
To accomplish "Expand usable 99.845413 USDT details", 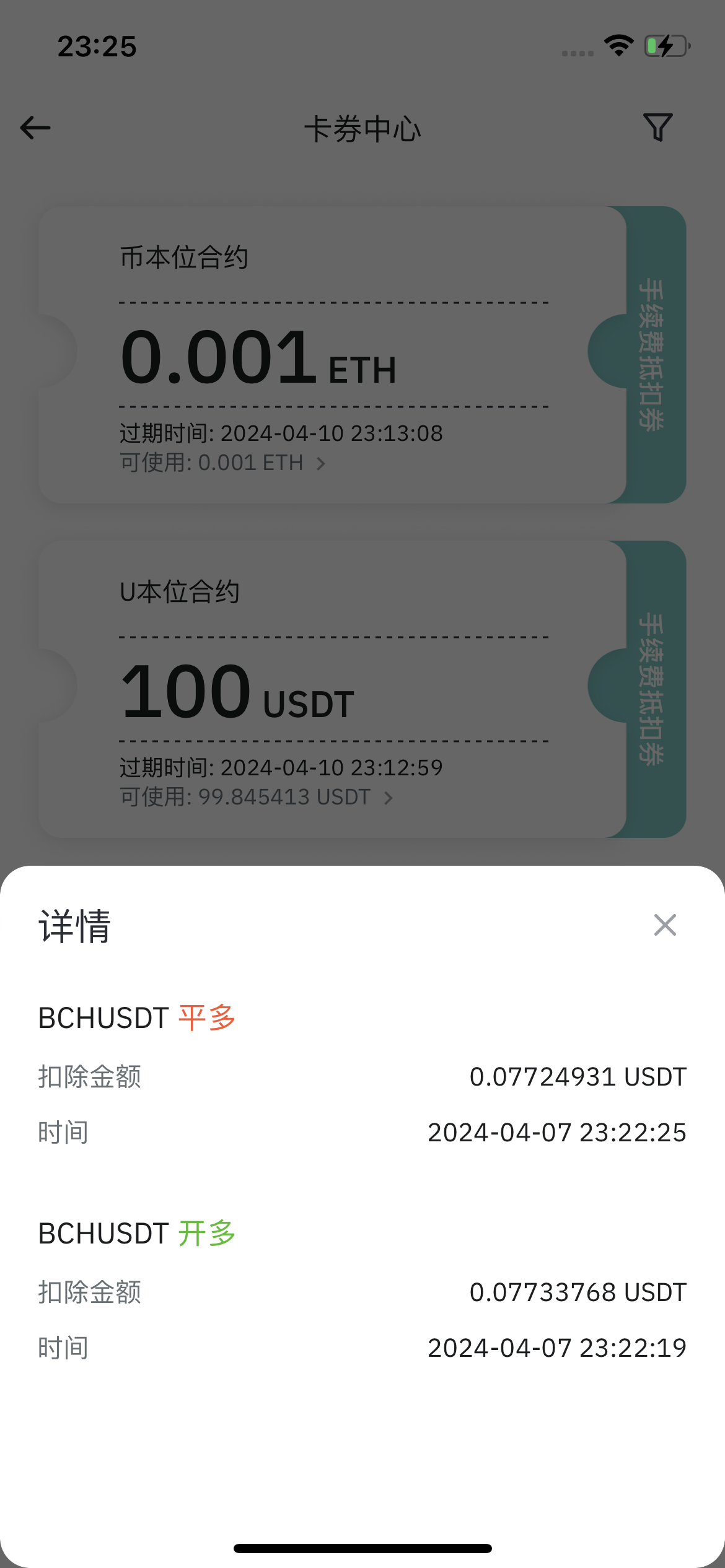I will (257, 797).
